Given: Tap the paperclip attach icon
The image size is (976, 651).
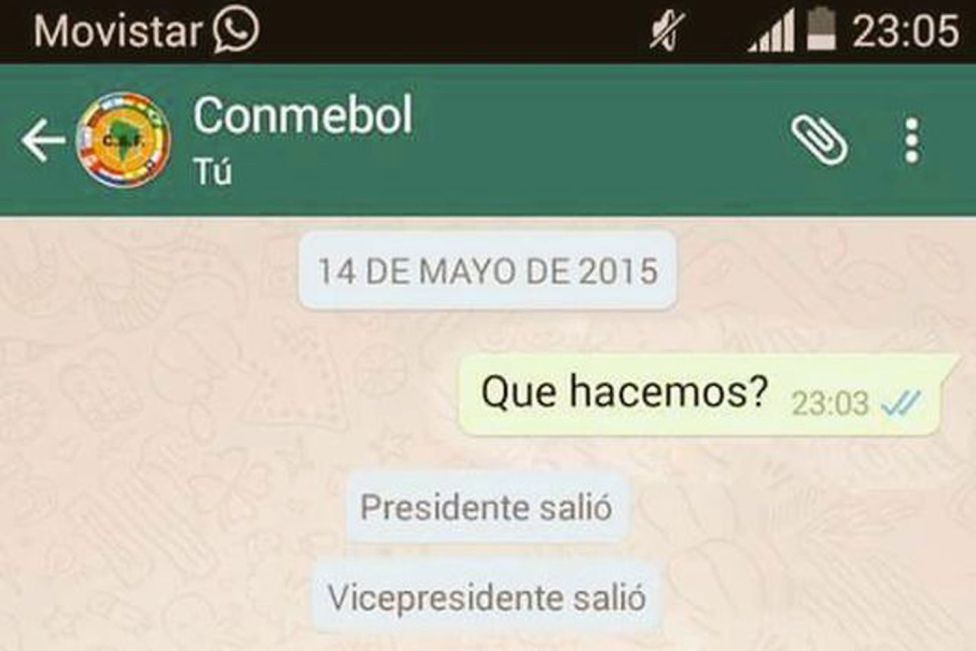Looking at the screenshot, I should tap(819, 140).
